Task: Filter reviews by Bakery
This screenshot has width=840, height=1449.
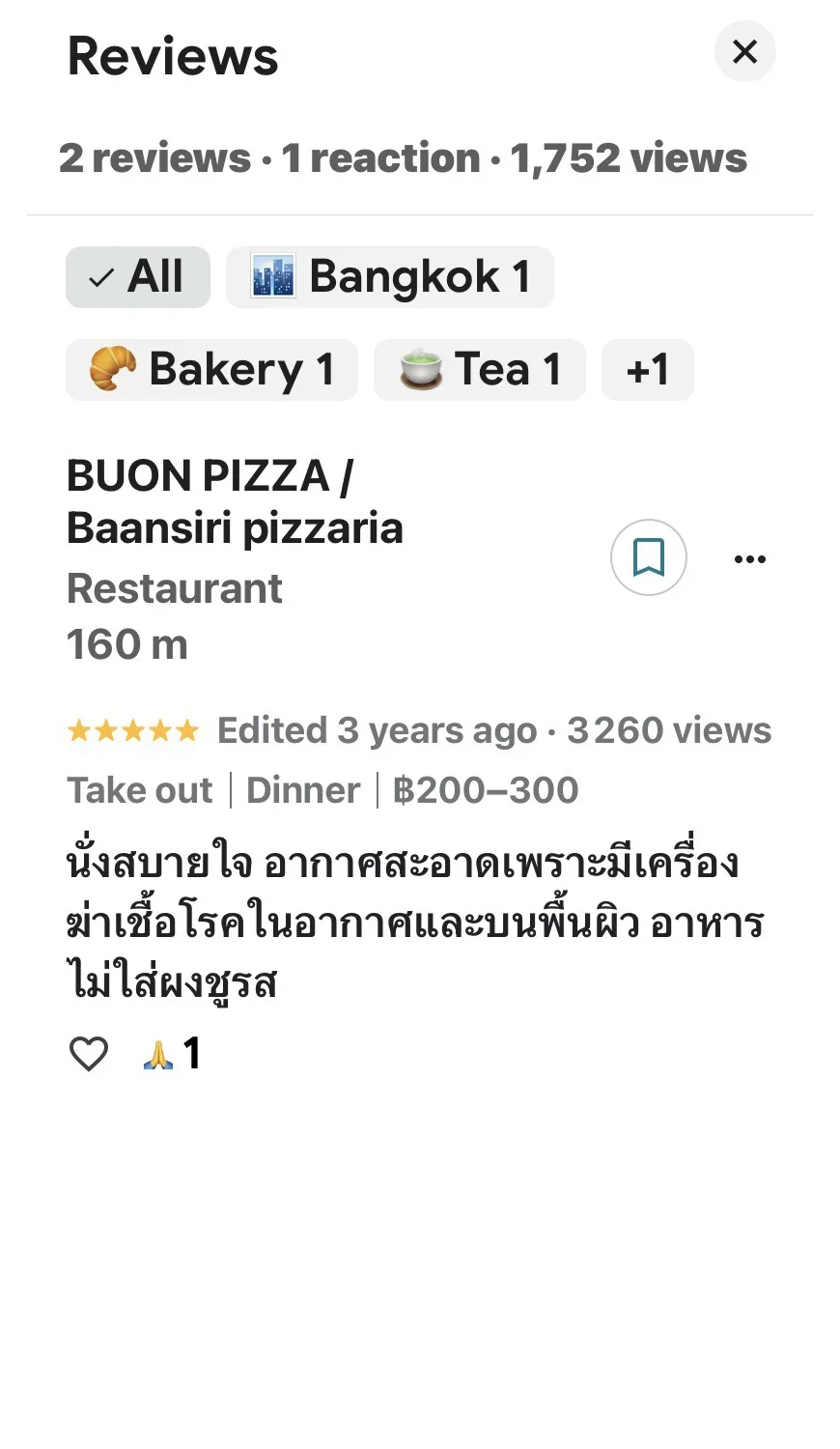Action: click(x=211, y=370)
